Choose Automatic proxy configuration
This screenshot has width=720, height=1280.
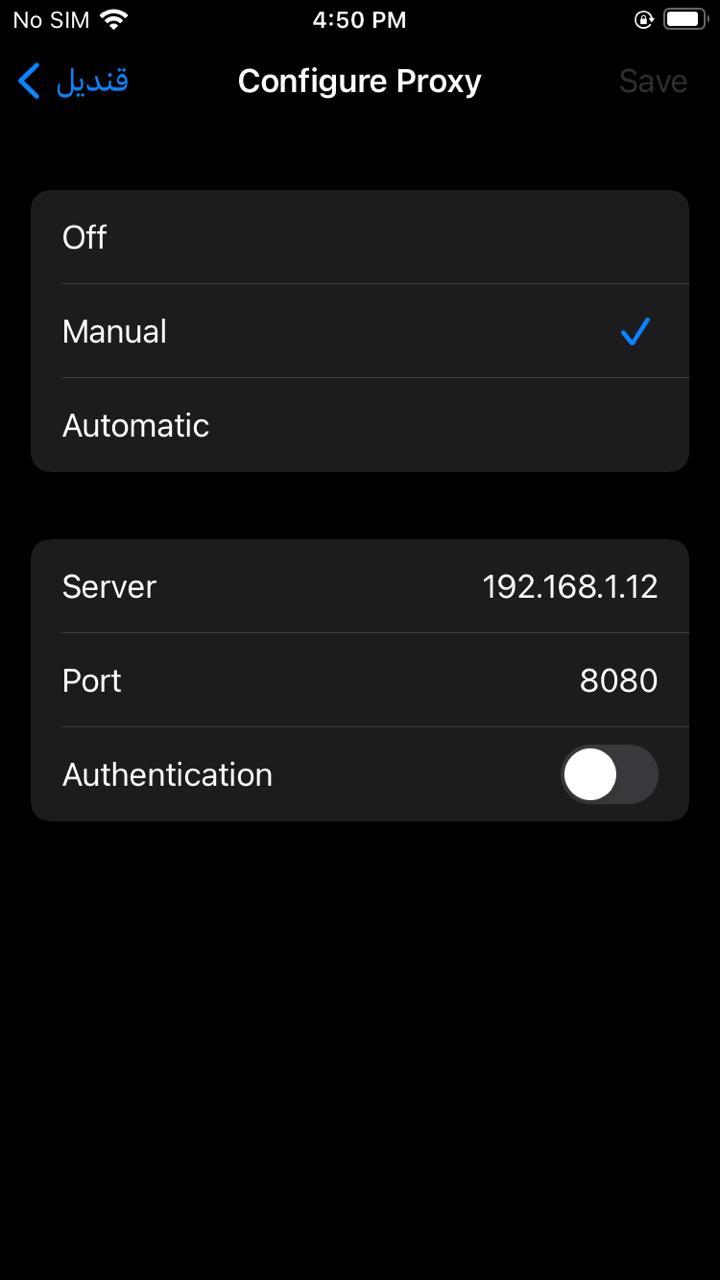pyautogui.click(x=360, y=425)
